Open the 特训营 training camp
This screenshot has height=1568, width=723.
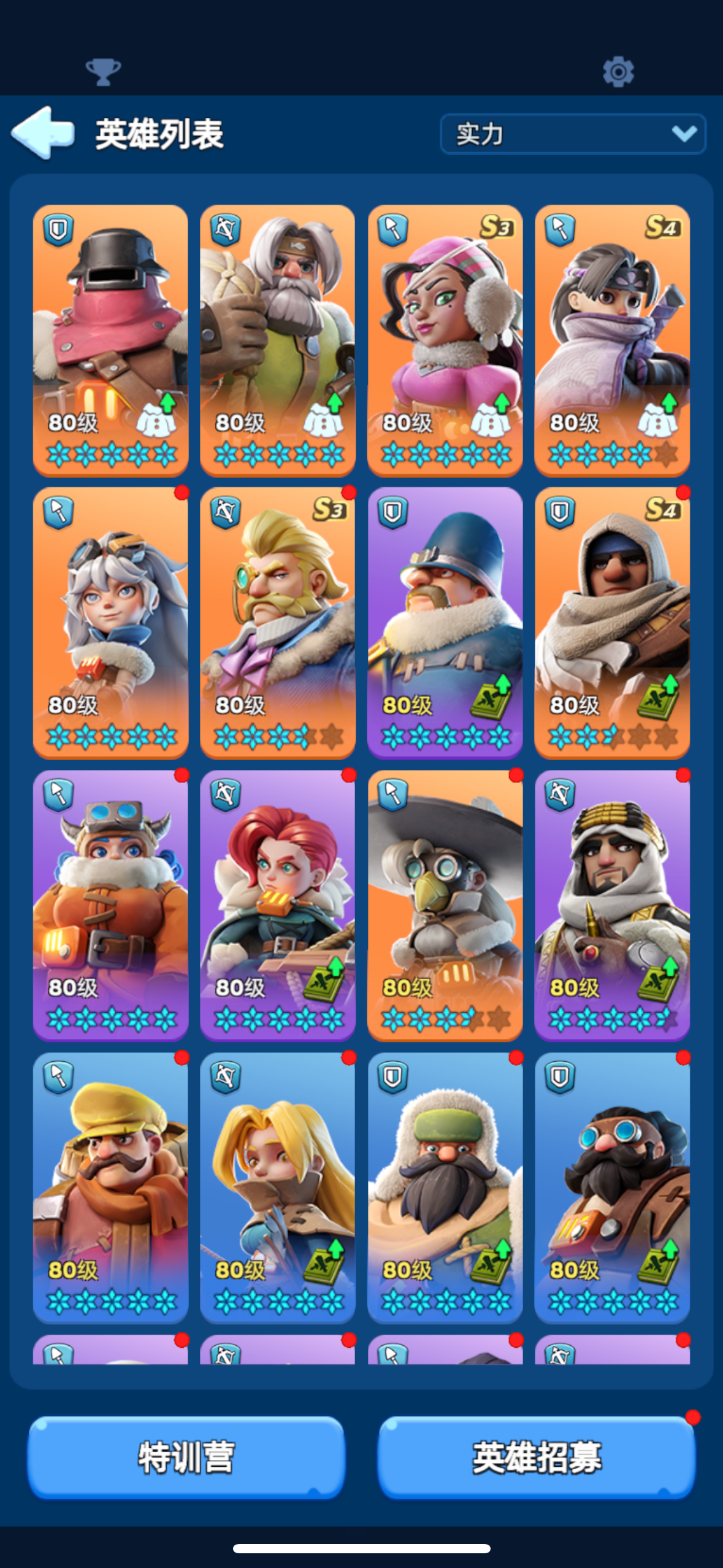pos(186,1457)
